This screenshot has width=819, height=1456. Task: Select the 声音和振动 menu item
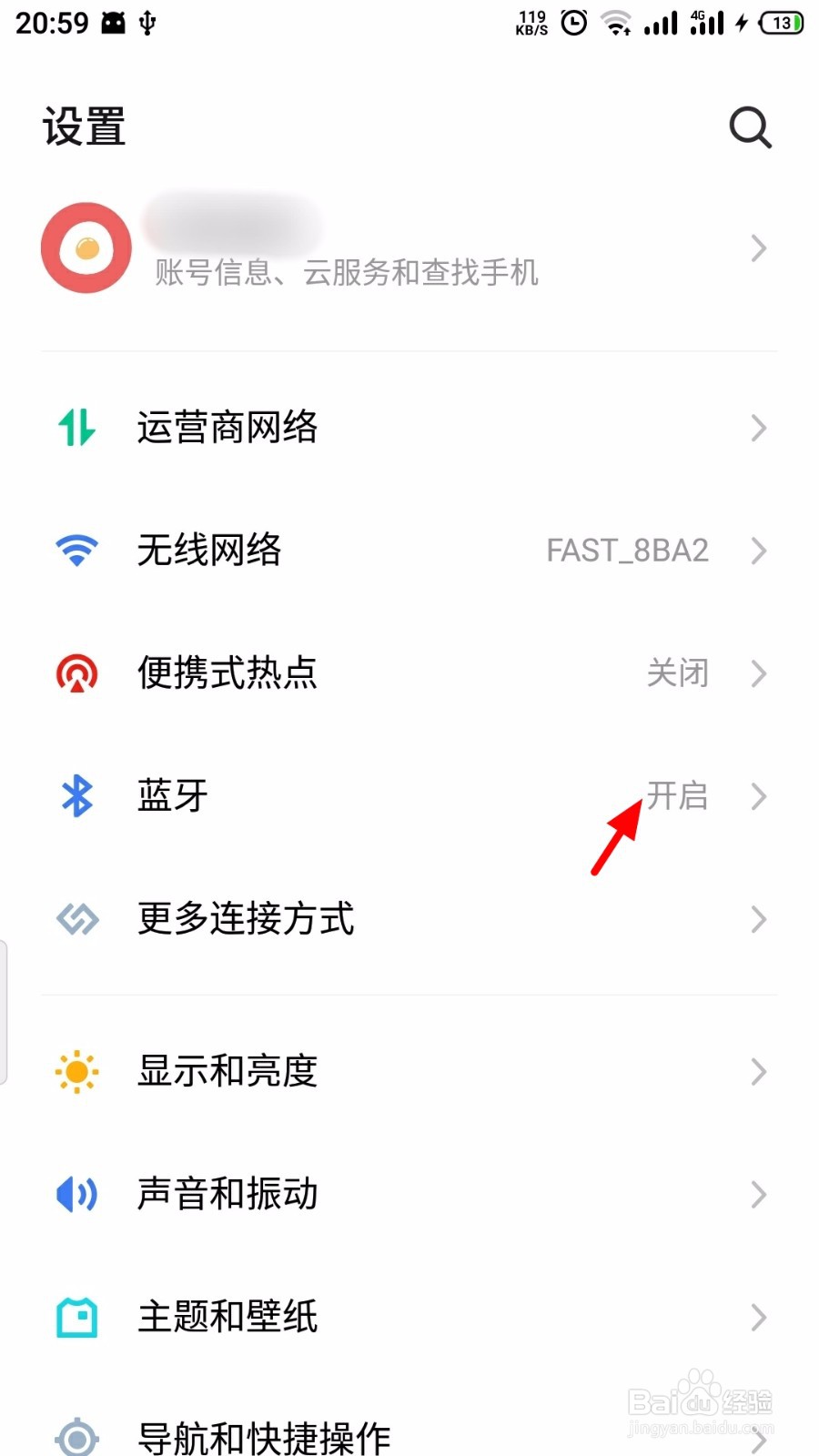227,1194
